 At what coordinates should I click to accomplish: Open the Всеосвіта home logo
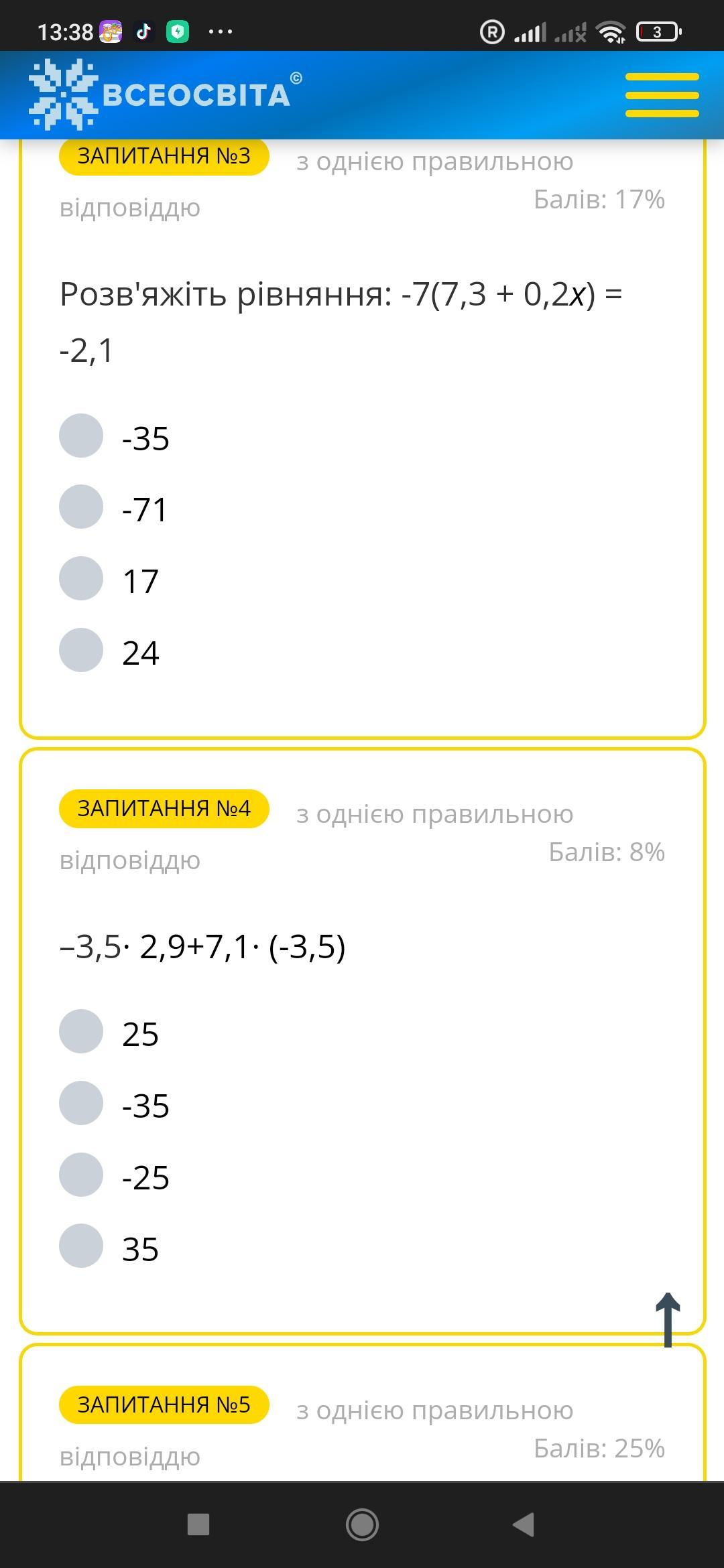[165, 94]
